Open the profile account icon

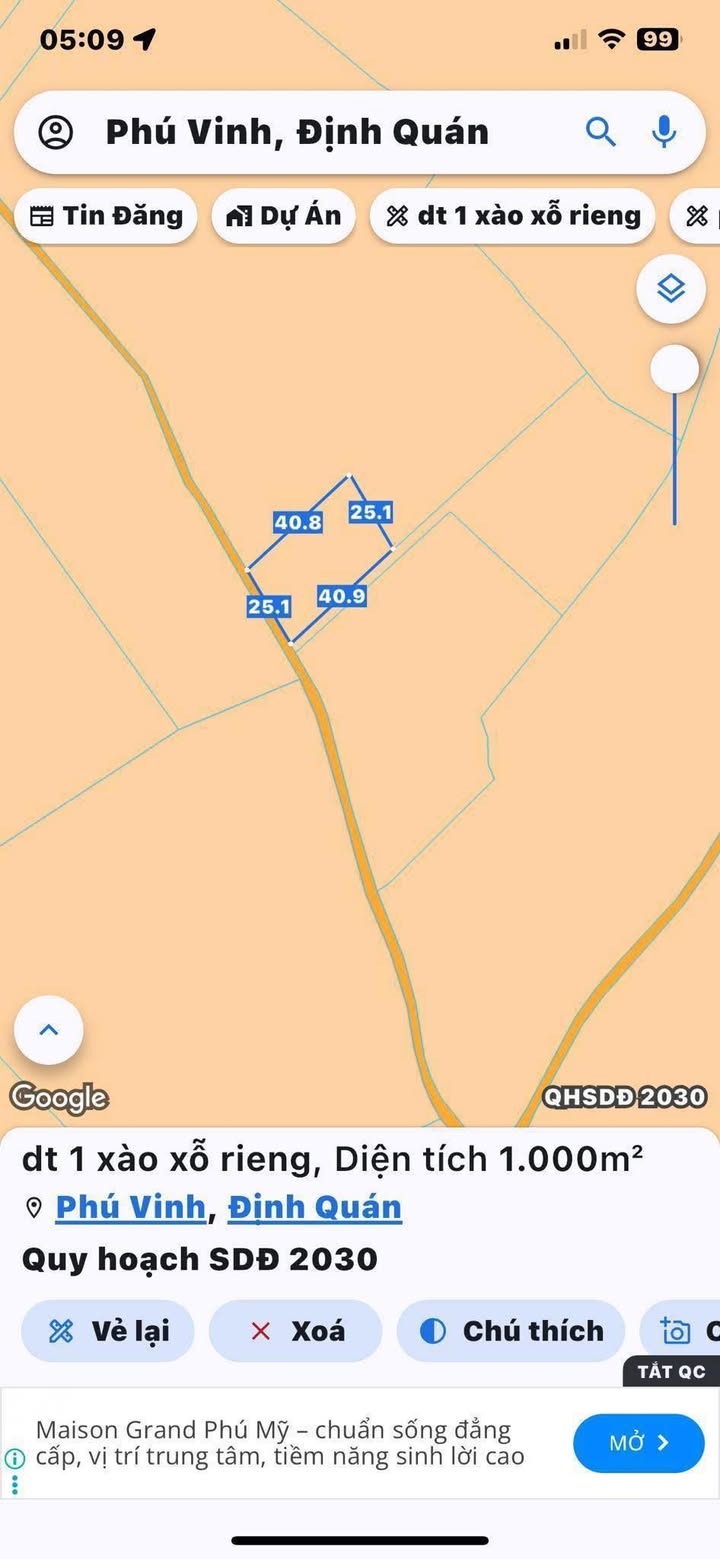(x=56, y=132)
